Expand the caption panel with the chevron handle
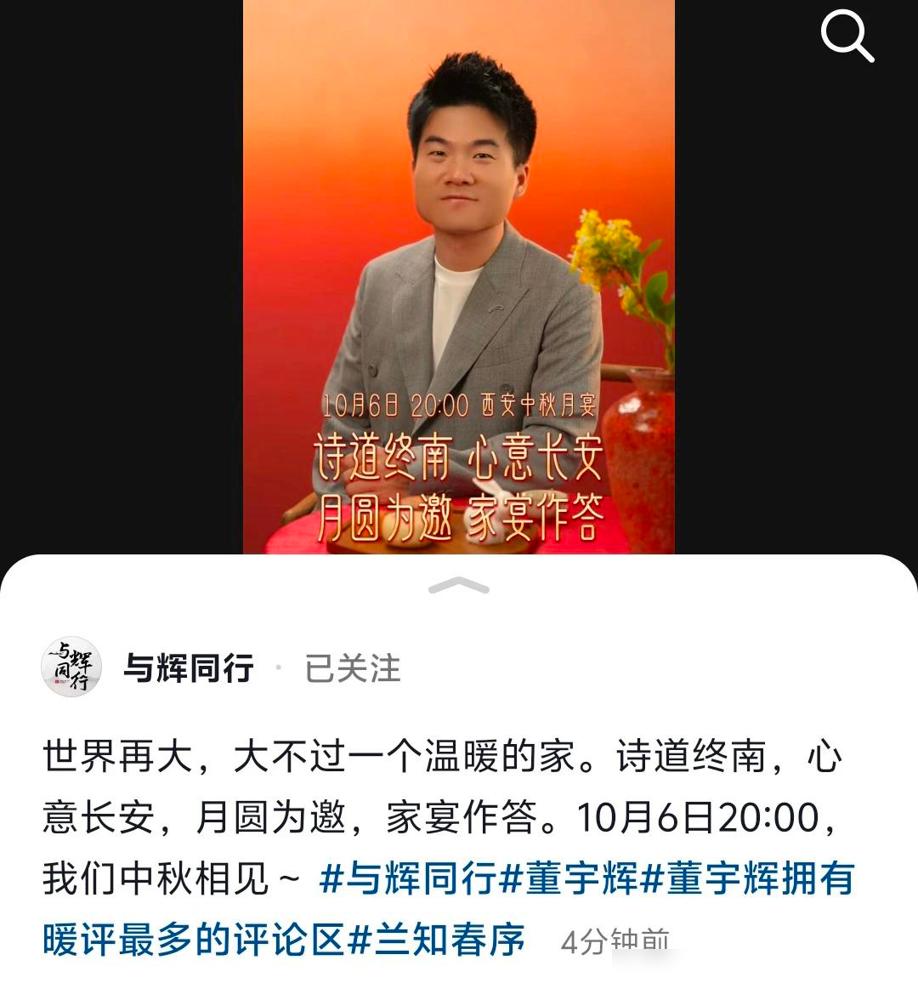The image size is (918, 1000). (x=459, y=586)
